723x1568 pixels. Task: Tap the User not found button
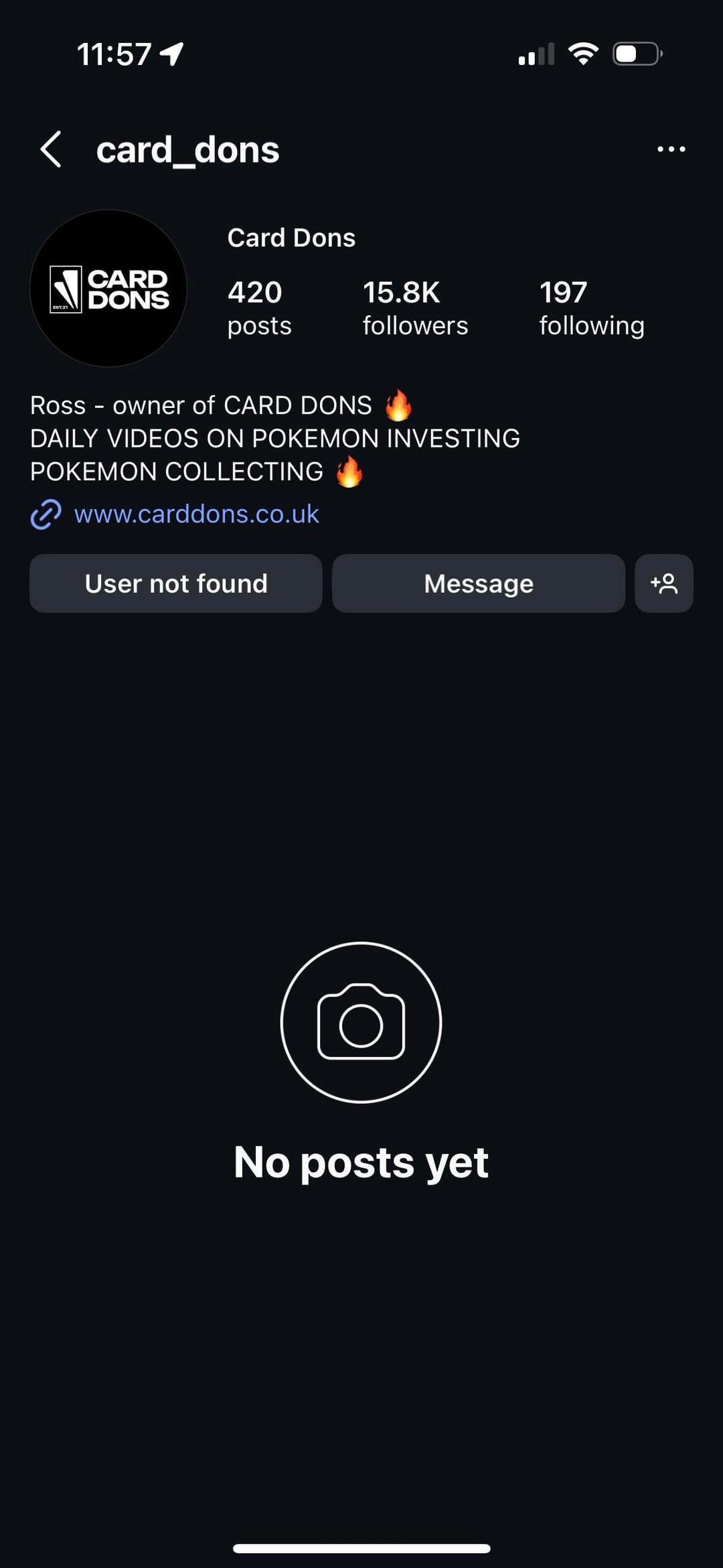pos(176,583)
